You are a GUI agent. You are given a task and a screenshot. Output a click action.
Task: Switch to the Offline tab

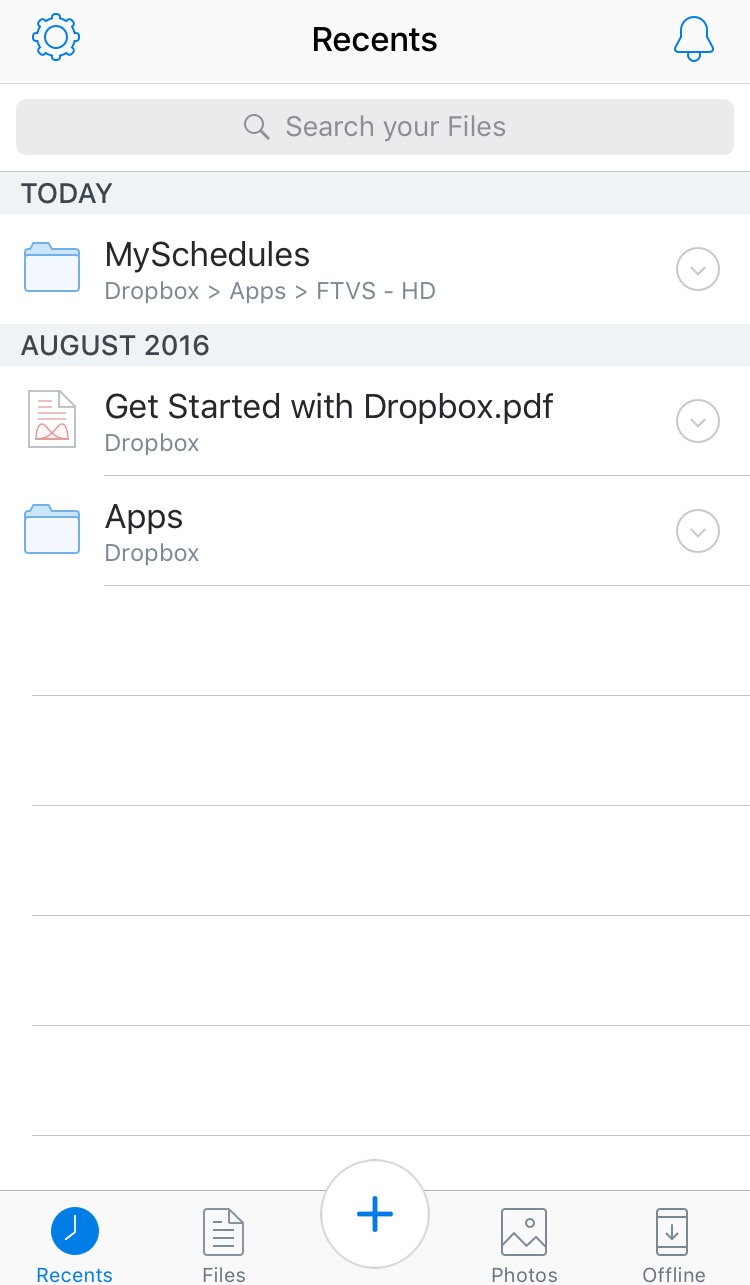pyautogui.click(x=673, y=1244)
